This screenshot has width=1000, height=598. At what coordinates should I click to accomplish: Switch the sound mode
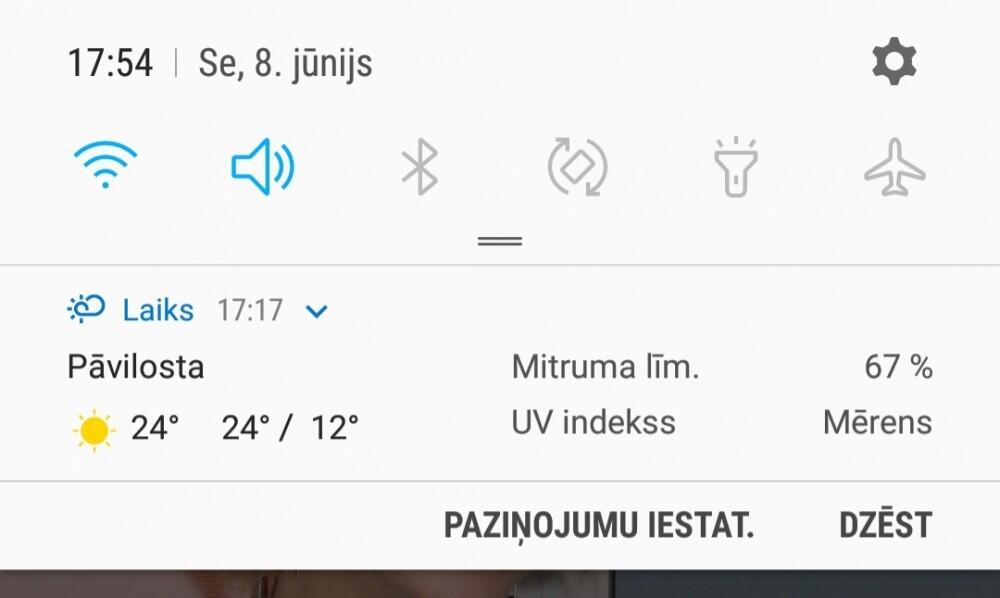262,166
